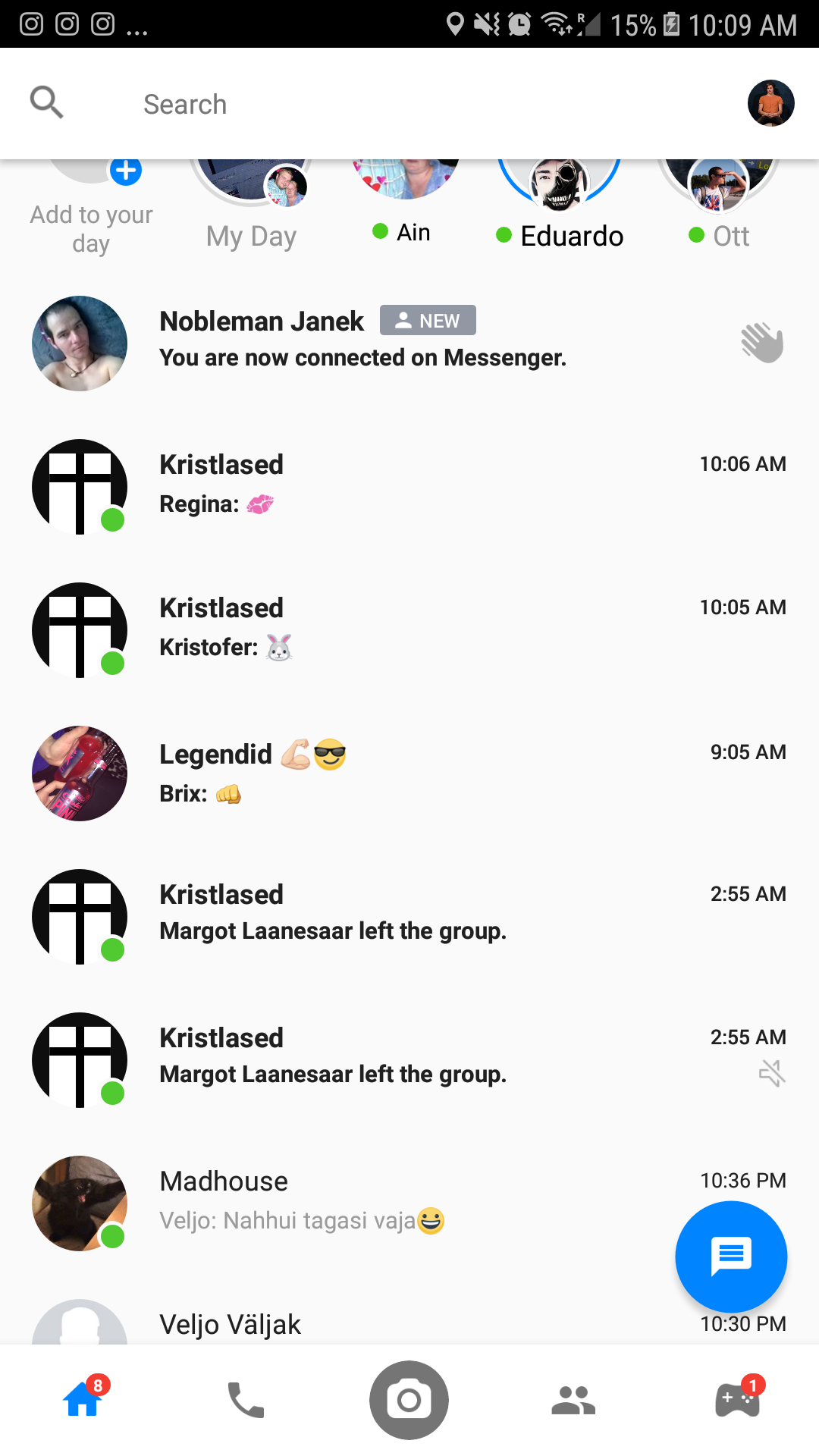Switch to the Calls tab
The height and width of the screenshot is (1456, 819).
pos(246,1400)
